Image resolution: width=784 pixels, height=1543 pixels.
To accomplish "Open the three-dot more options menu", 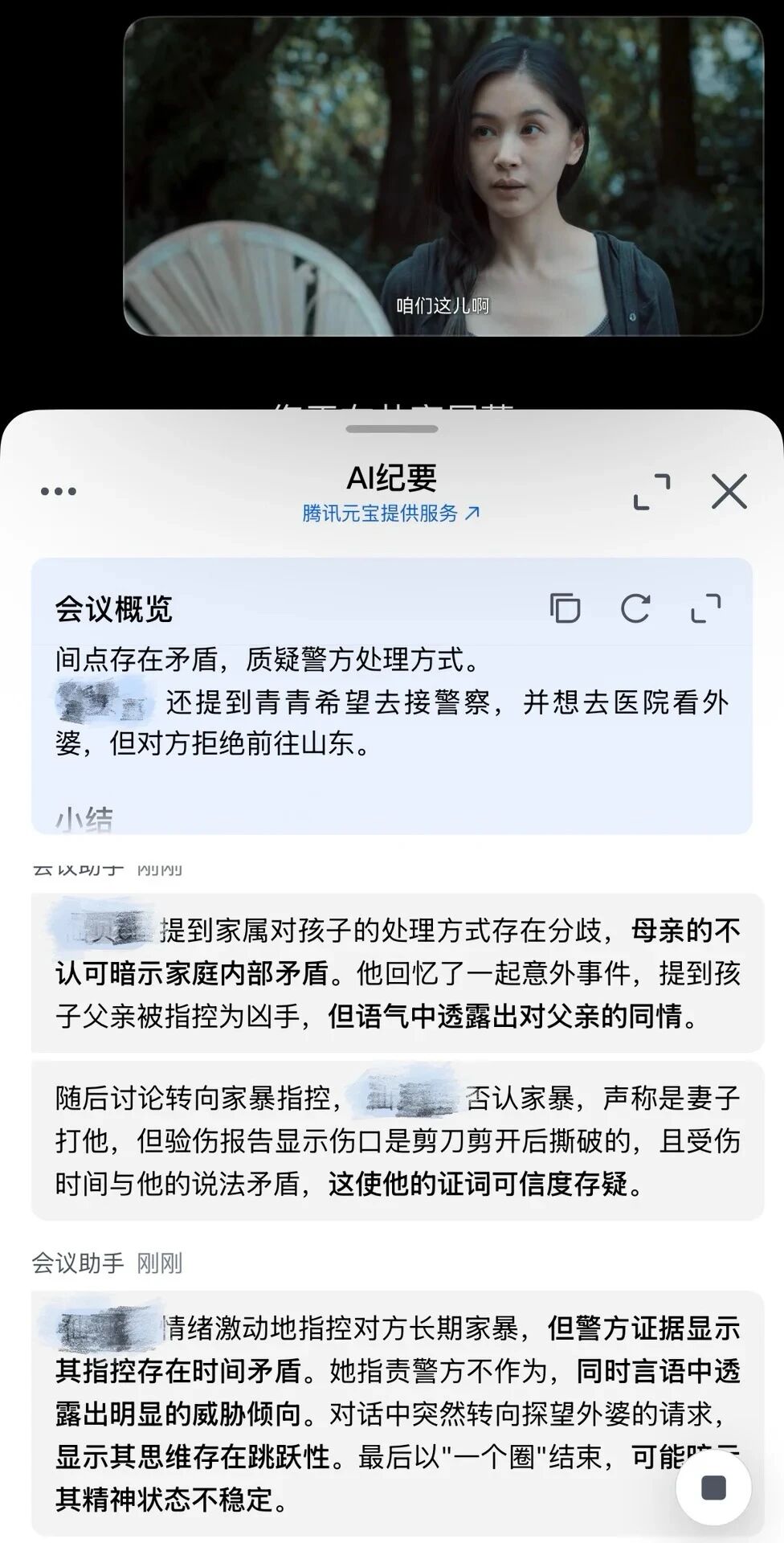I will 59,491.
